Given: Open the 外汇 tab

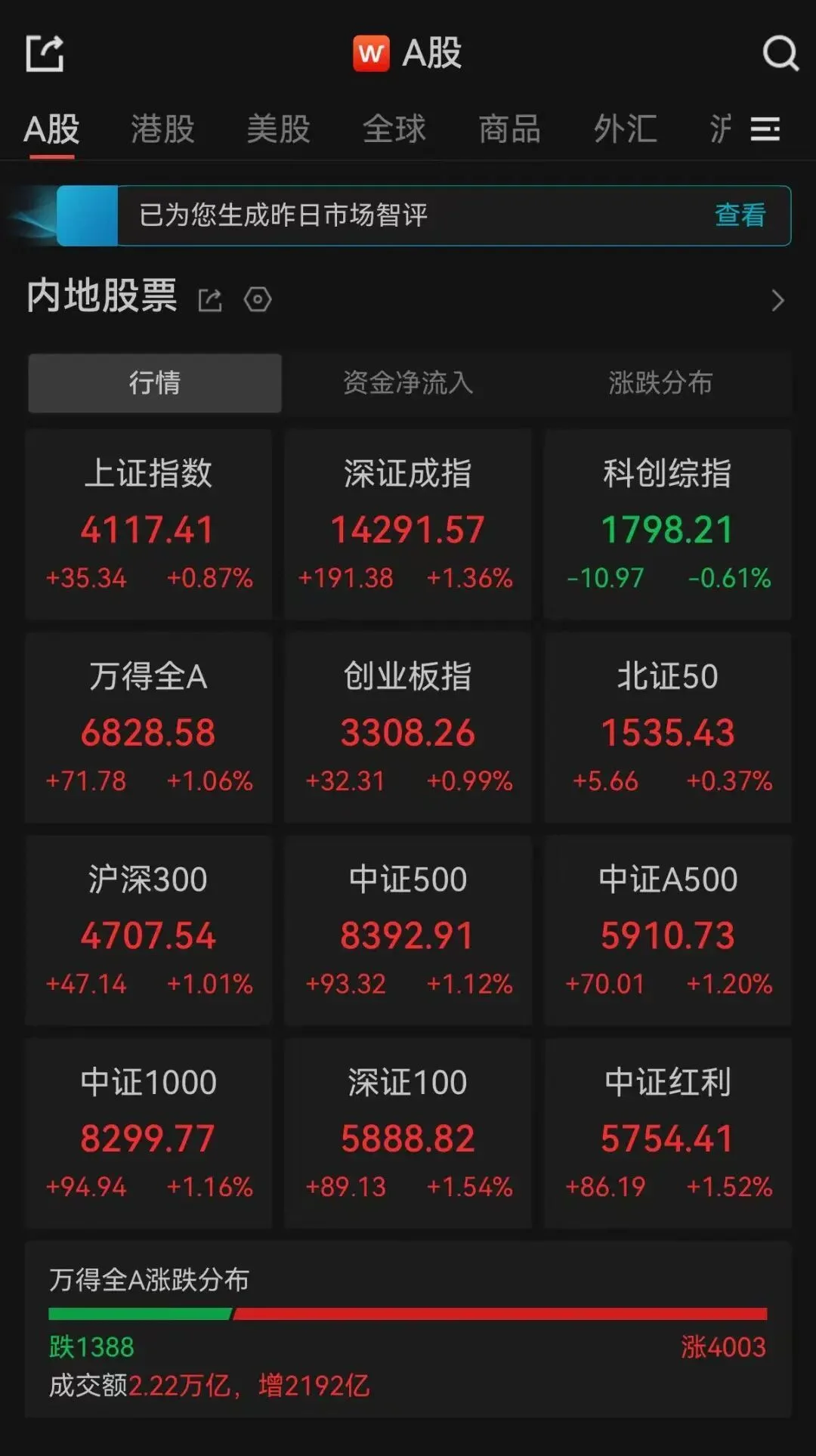Looking at the screenshot, I should 625,129.
